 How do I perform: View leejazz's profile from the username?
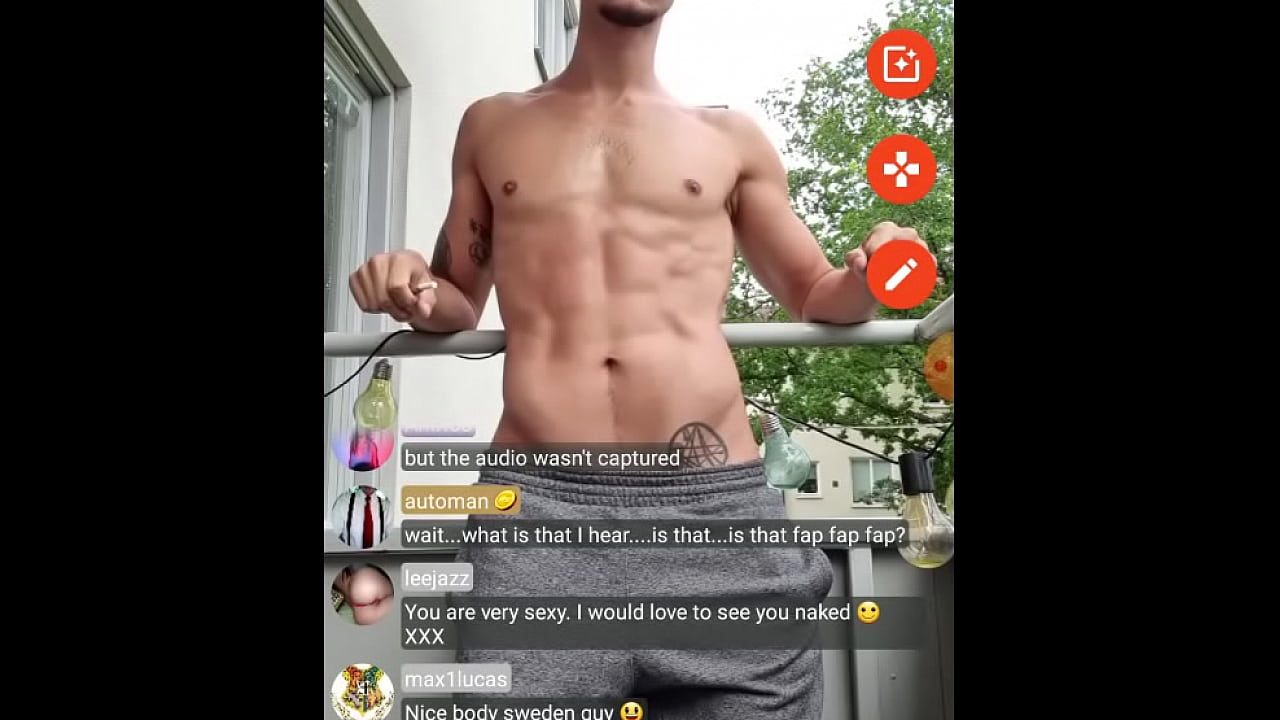pos(436,578)
